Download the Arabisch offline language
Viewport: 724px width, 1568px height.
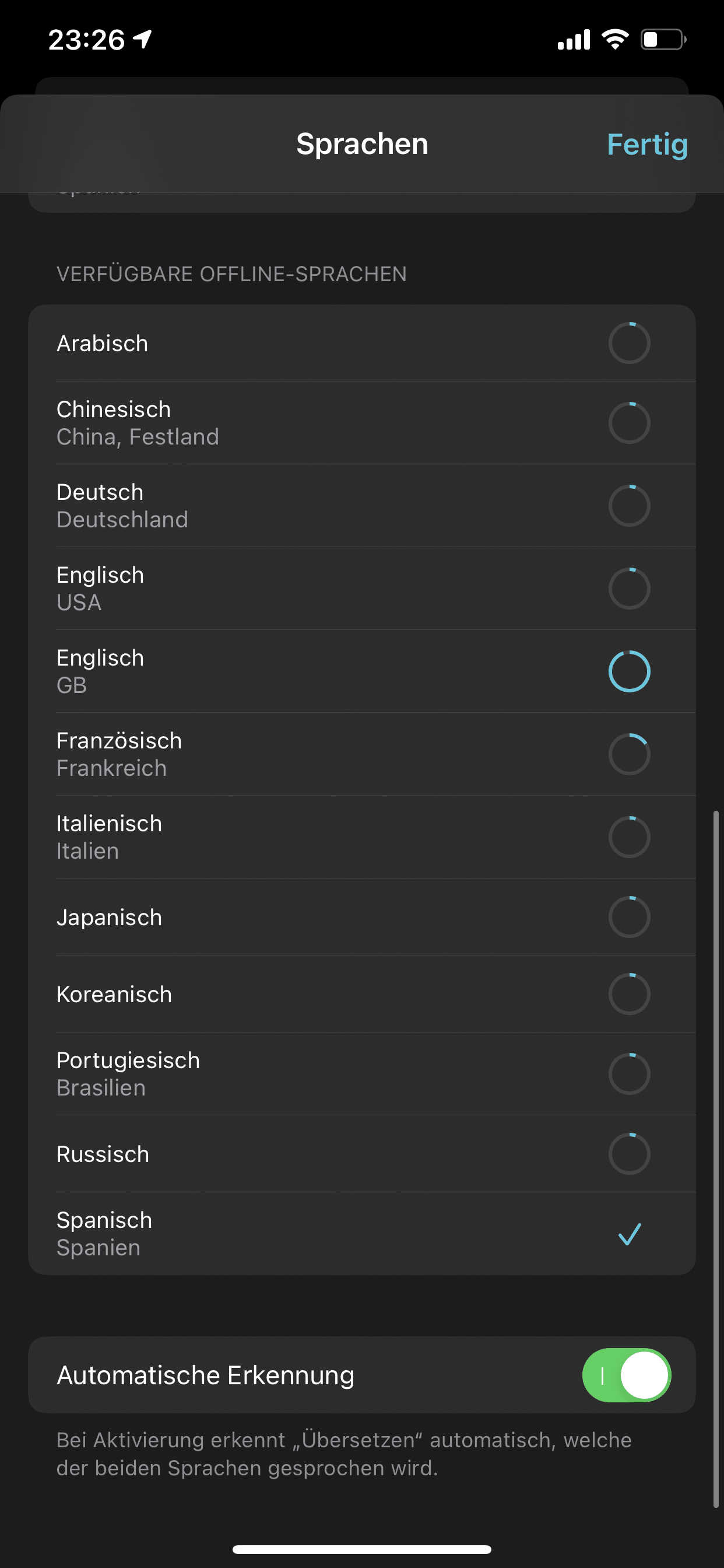pyautogui.click(x=629, y=344)
